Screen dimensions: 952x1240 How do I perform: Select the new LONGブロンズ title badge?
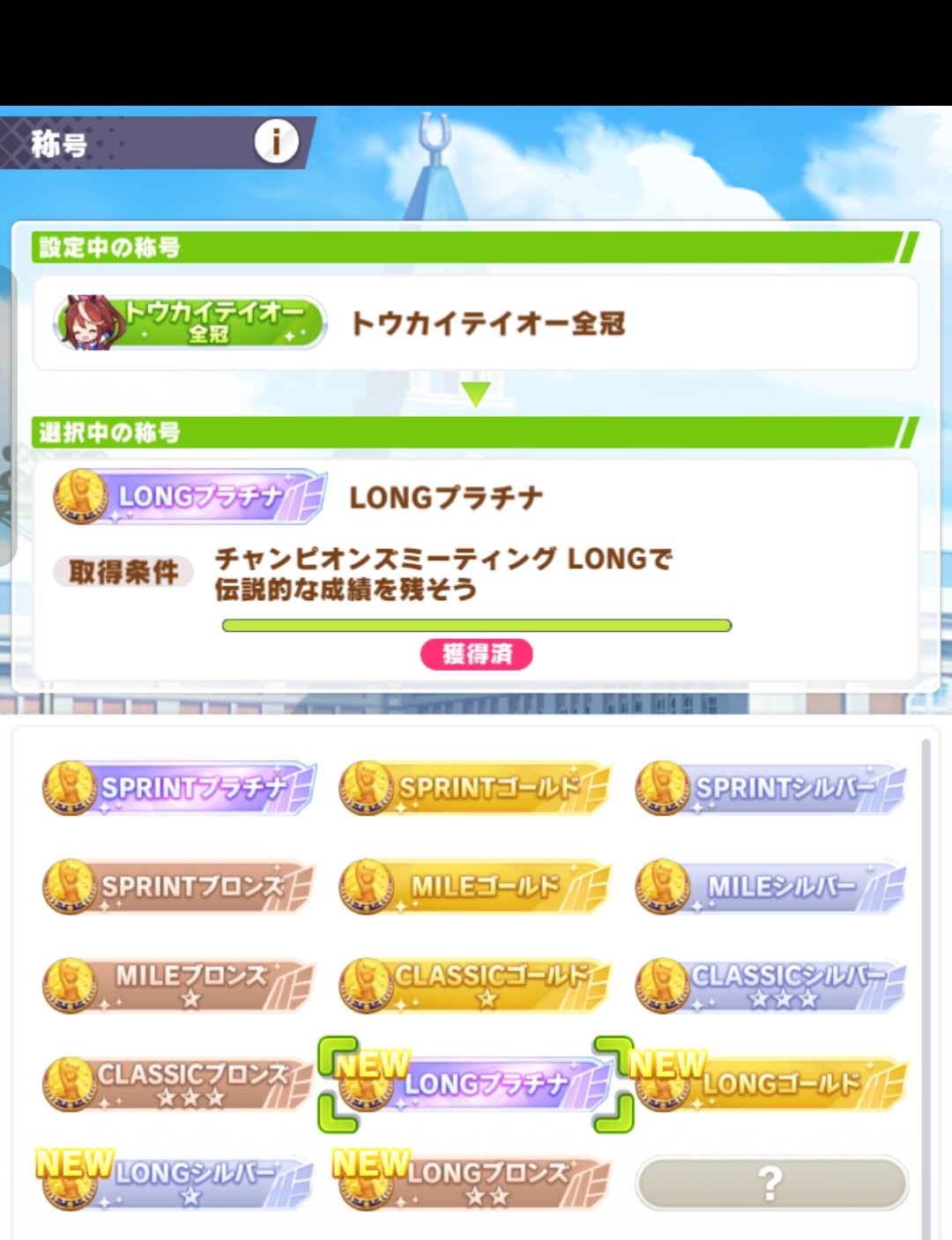point(476,1182)
